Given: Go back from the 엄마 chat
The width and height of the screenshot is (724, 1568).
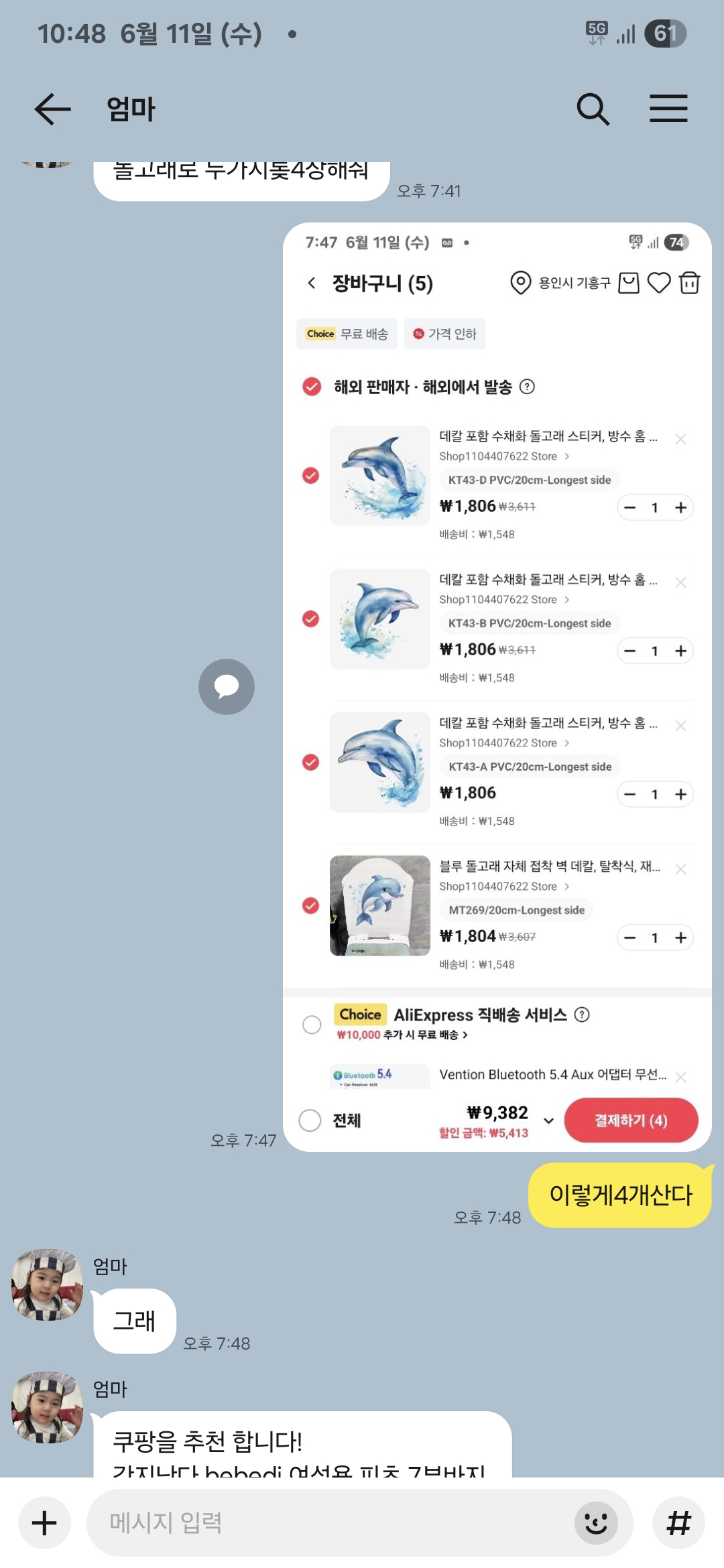Looking at the screenshot, I should tap(52, 109).
